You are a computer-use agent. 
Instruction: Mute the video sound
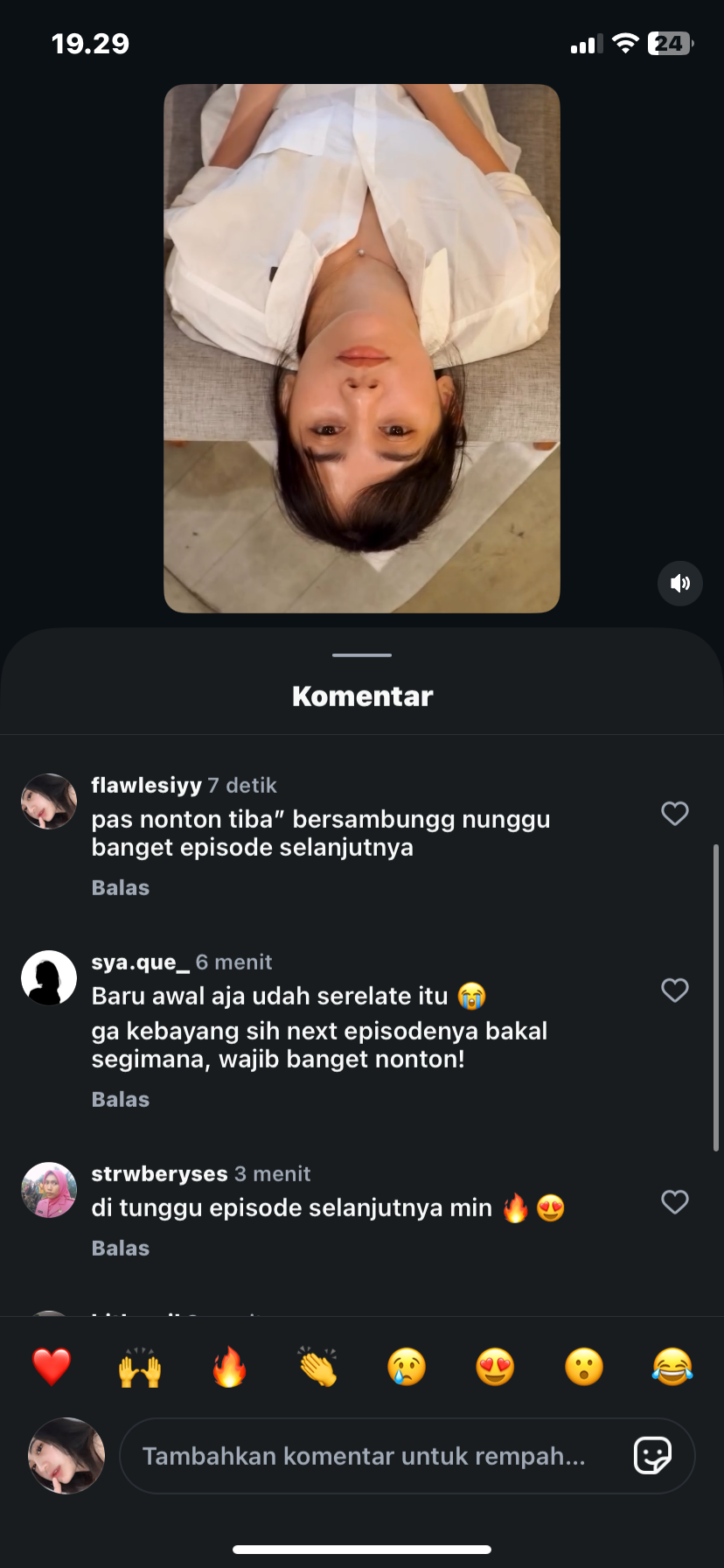click(x=679, y=584)
